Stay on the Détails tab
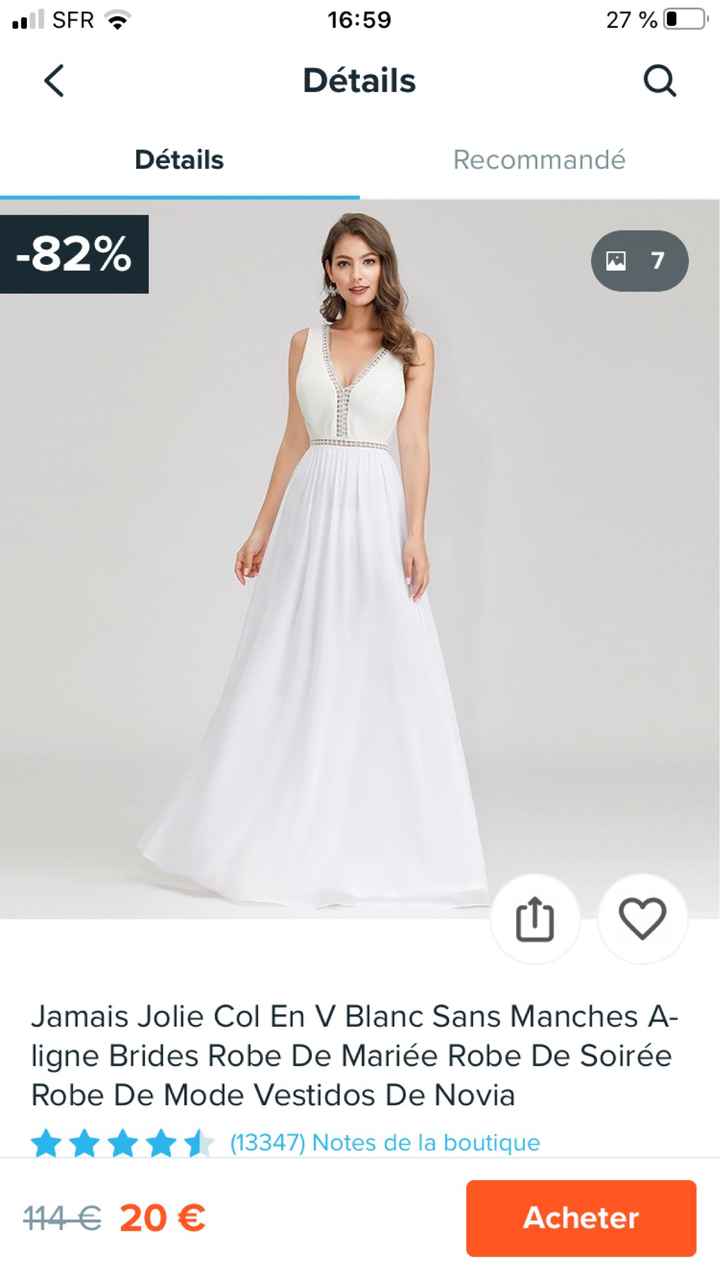Screen dimensions: 720x1280 click(179, 159)
